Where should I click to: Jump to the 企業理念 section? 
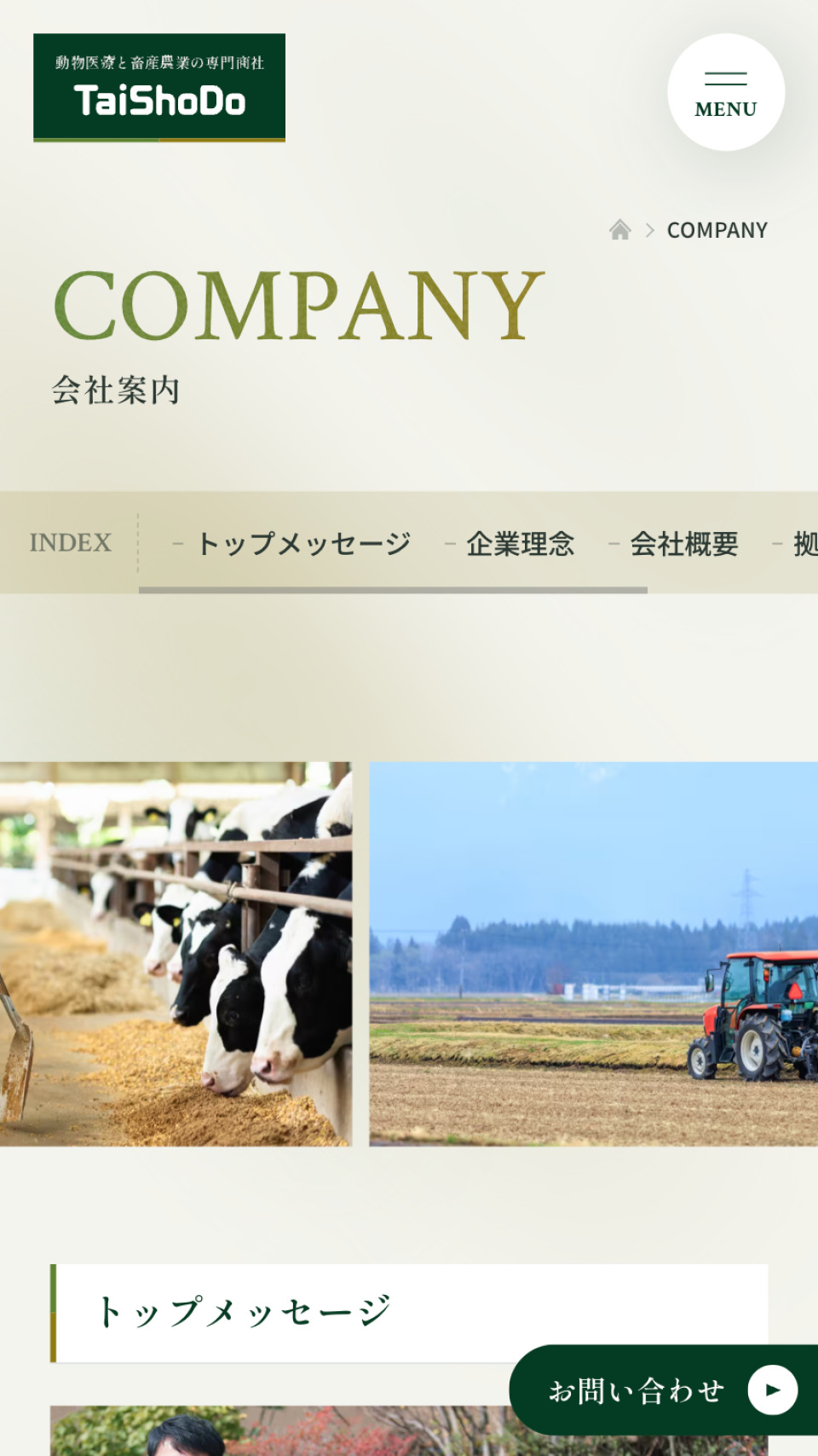click(520, 543)
